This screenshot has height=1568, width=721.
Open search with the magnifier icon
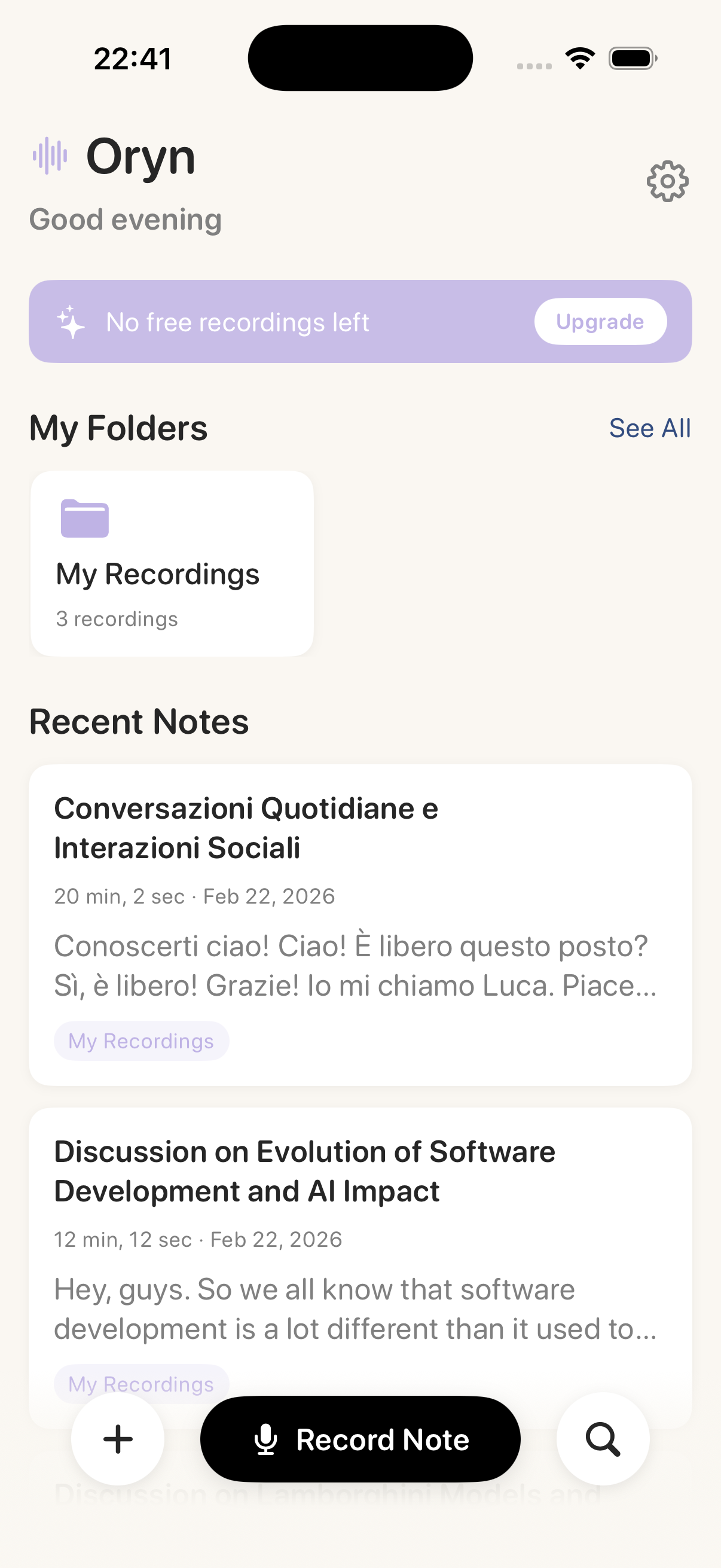(603, 1438)
